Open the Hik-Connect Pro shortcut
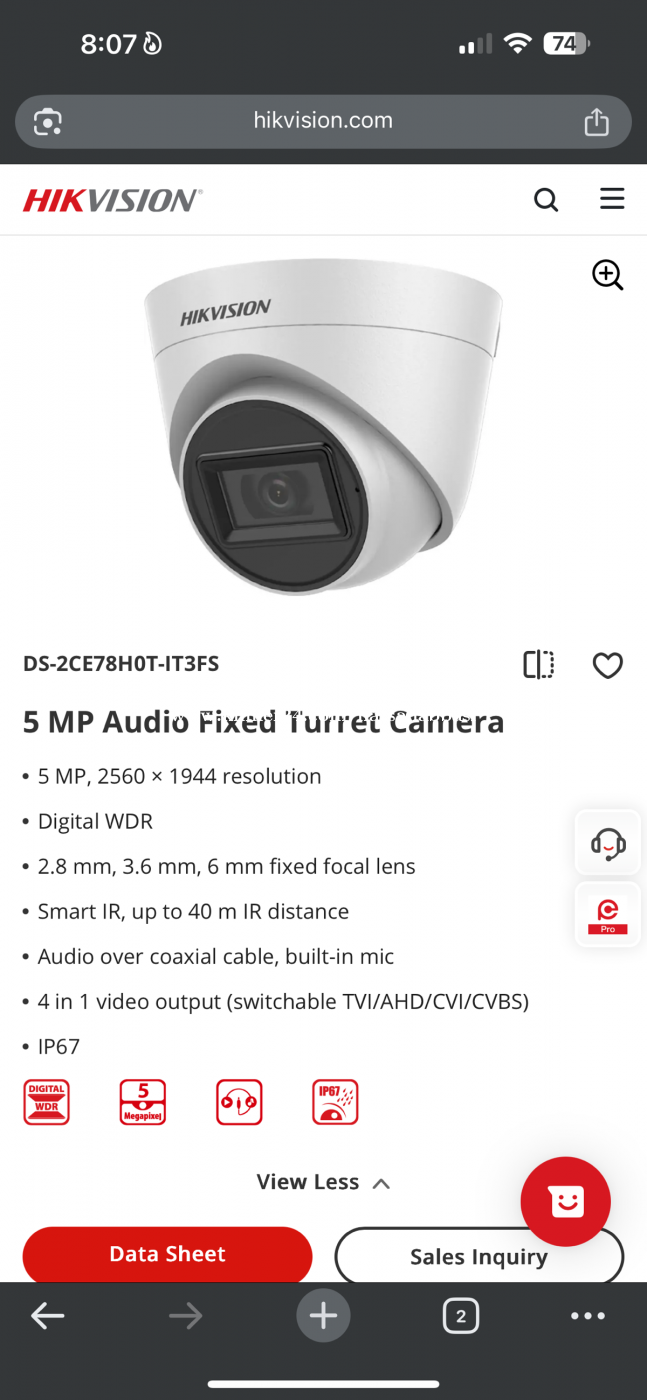The width and height of the screenshot is (647, 1400). pos(607,915)
